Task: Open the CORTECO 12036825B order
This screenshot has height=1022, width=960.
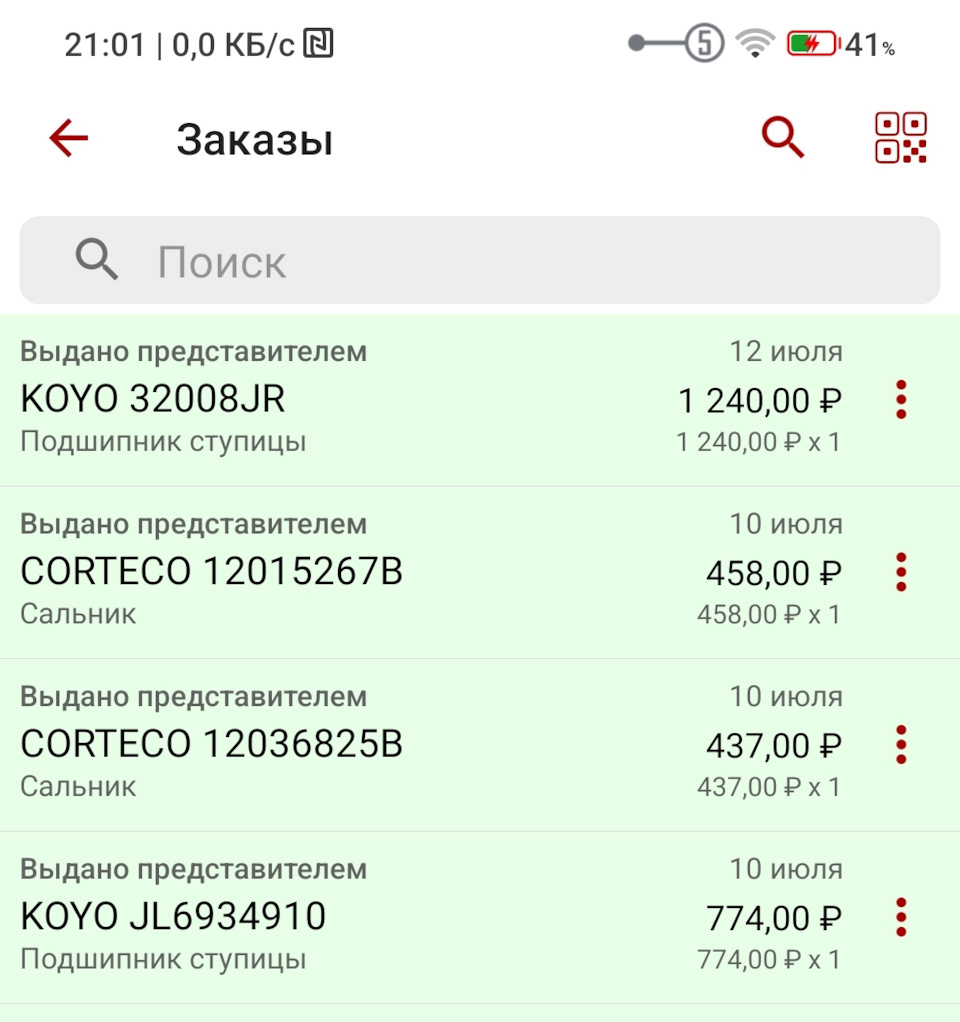Action: [400, 745]
